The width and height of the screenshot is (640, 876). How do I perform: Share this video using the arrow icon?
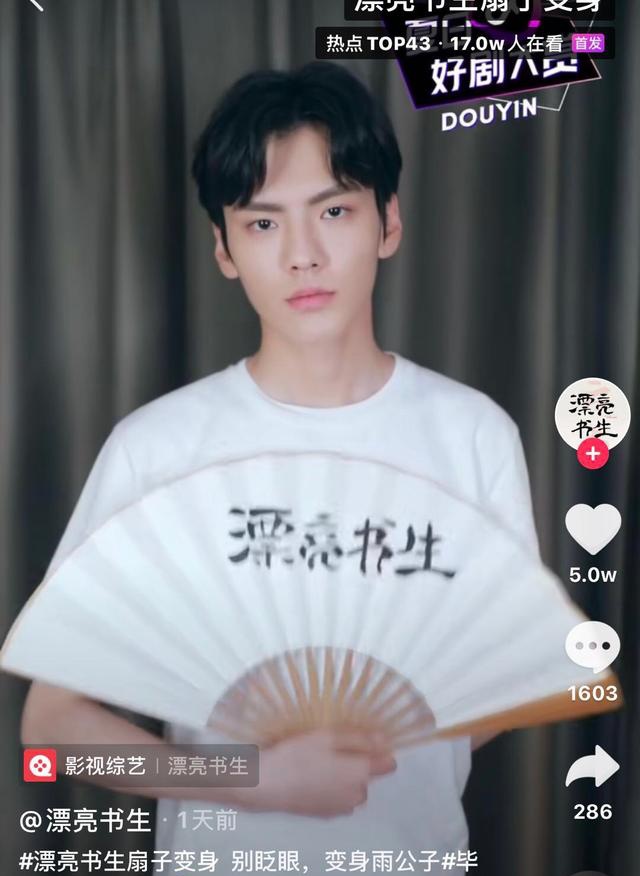pyautogui.click(x=592, y=768)
